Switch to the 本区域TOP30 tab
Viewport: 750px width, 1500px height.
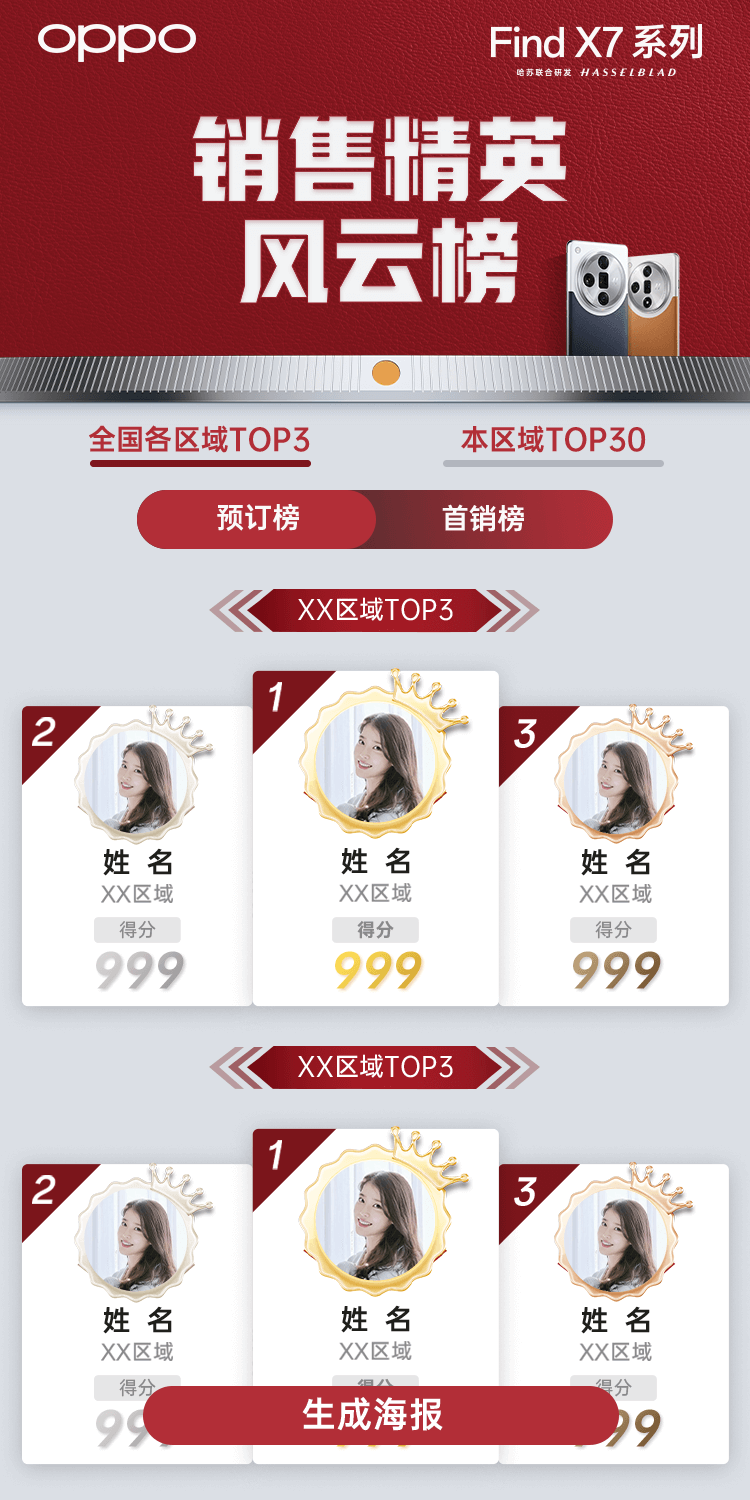click(553, 440)
